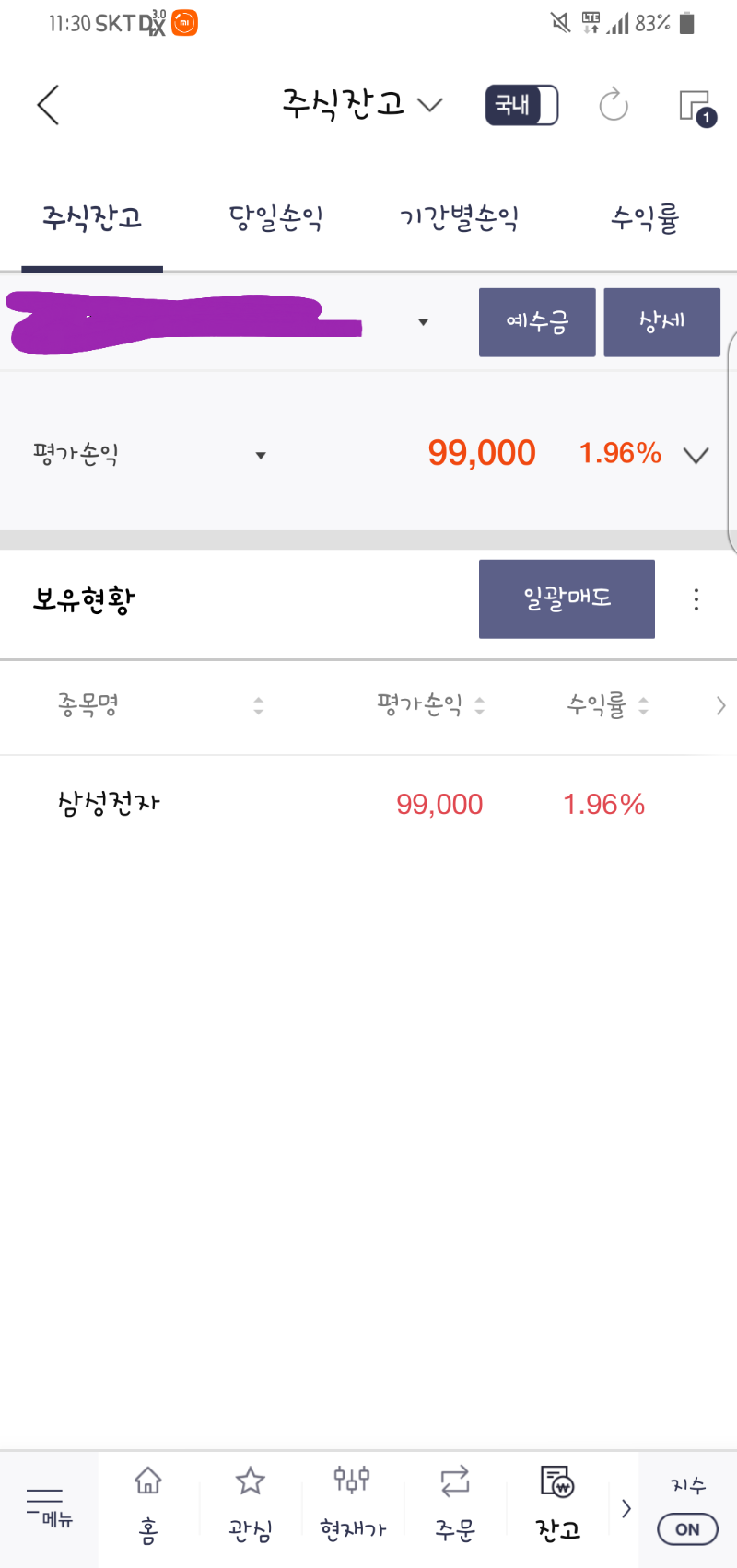Open the 삼성전자 holding row
Screen dimensions: 737x1568
pos(368,805)
